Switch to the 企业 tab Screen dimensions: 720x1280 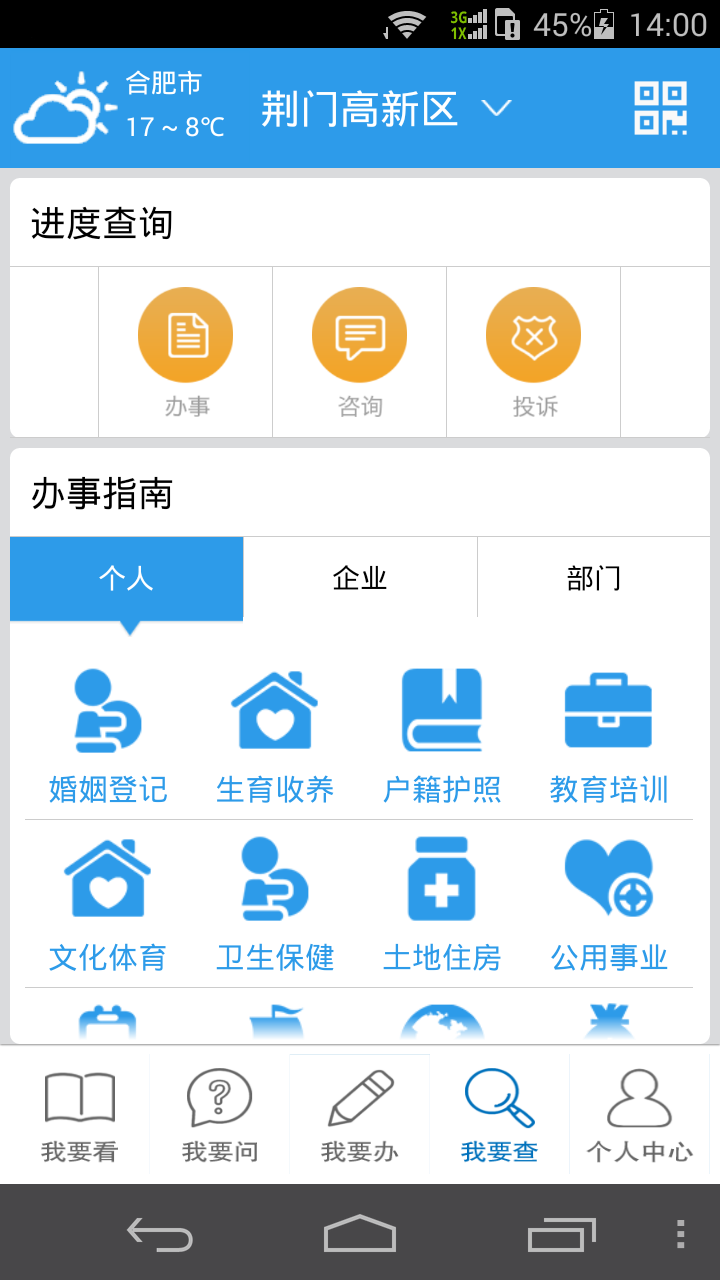point(360,578)
